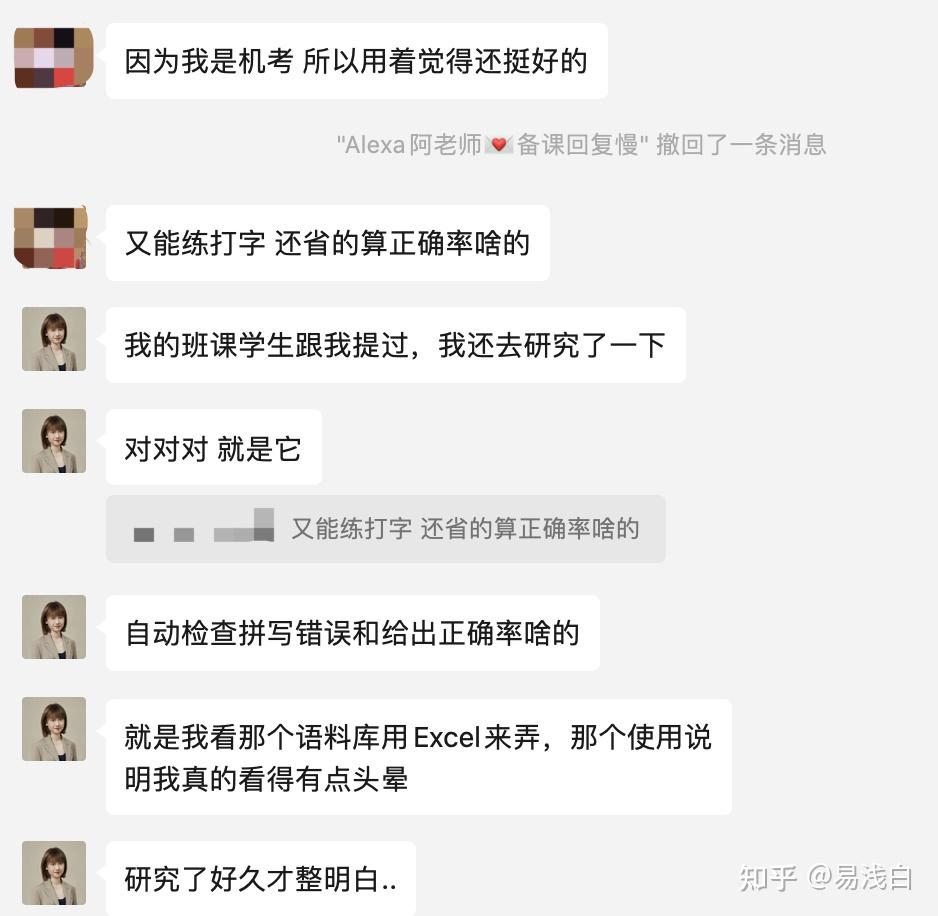The height and width of the screenshot is (916, 938).
Task: Tap the avatar beside 因为我是机考 message
Action: click(x=53, y=58)
